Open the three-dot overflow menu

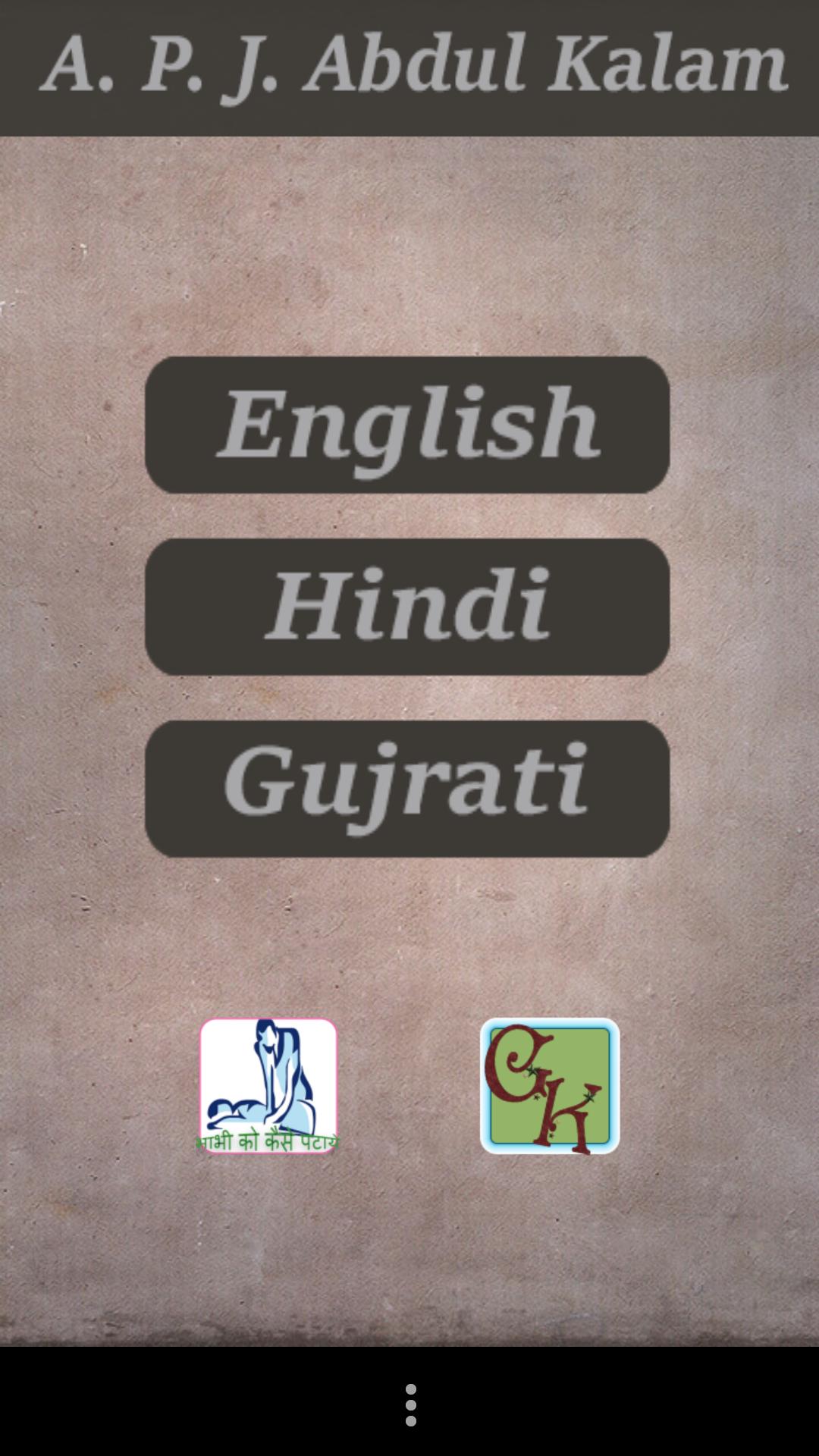[x=410, y=1404]
